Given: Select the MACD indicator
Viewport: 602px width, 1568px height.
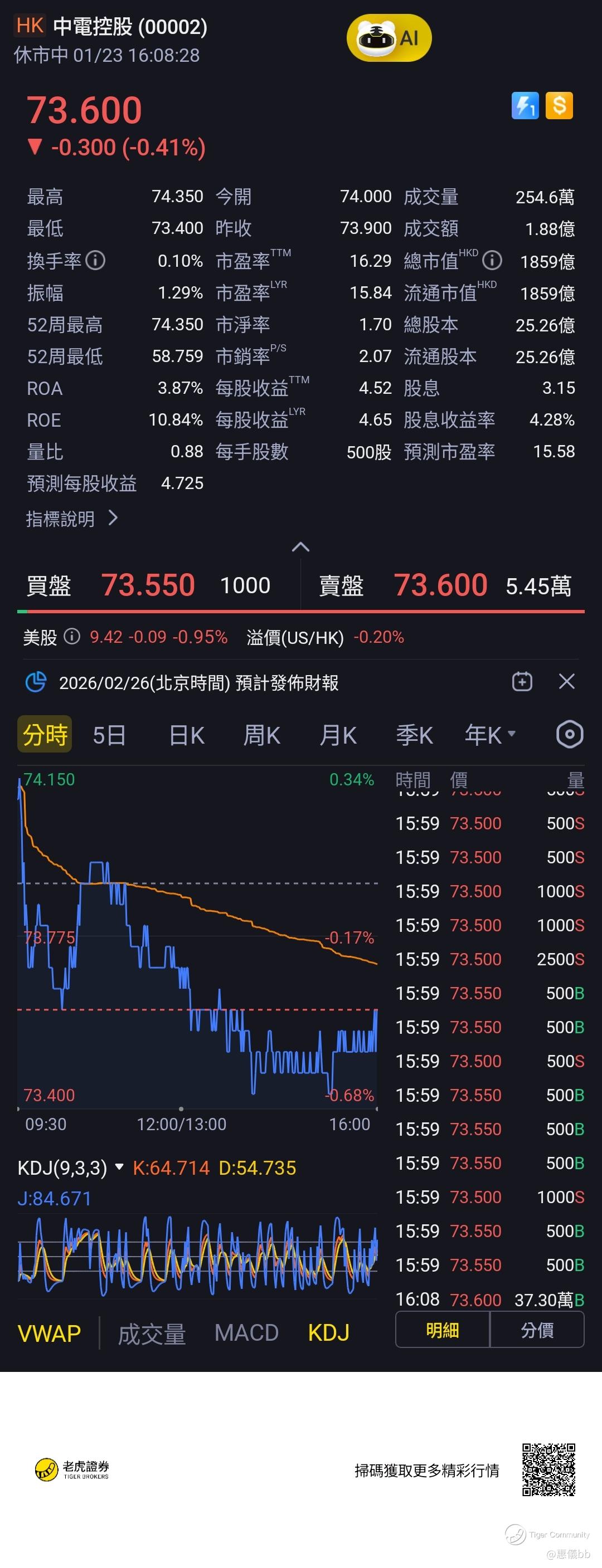Looking at the screenshot, I should pos(246,1333).
